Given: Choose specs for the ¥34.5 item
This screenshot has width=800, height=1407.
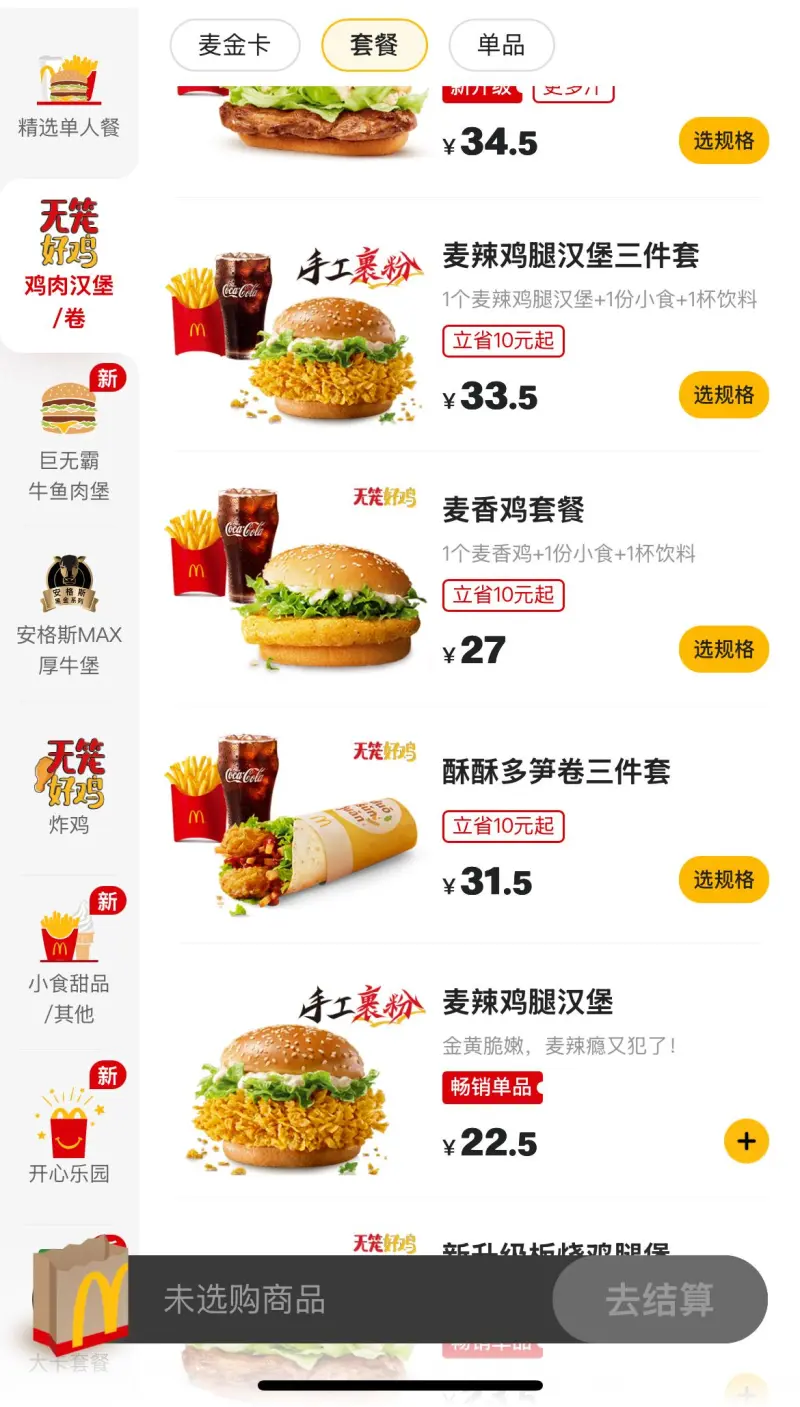Looking at the screenshot, I should point(723,141).
